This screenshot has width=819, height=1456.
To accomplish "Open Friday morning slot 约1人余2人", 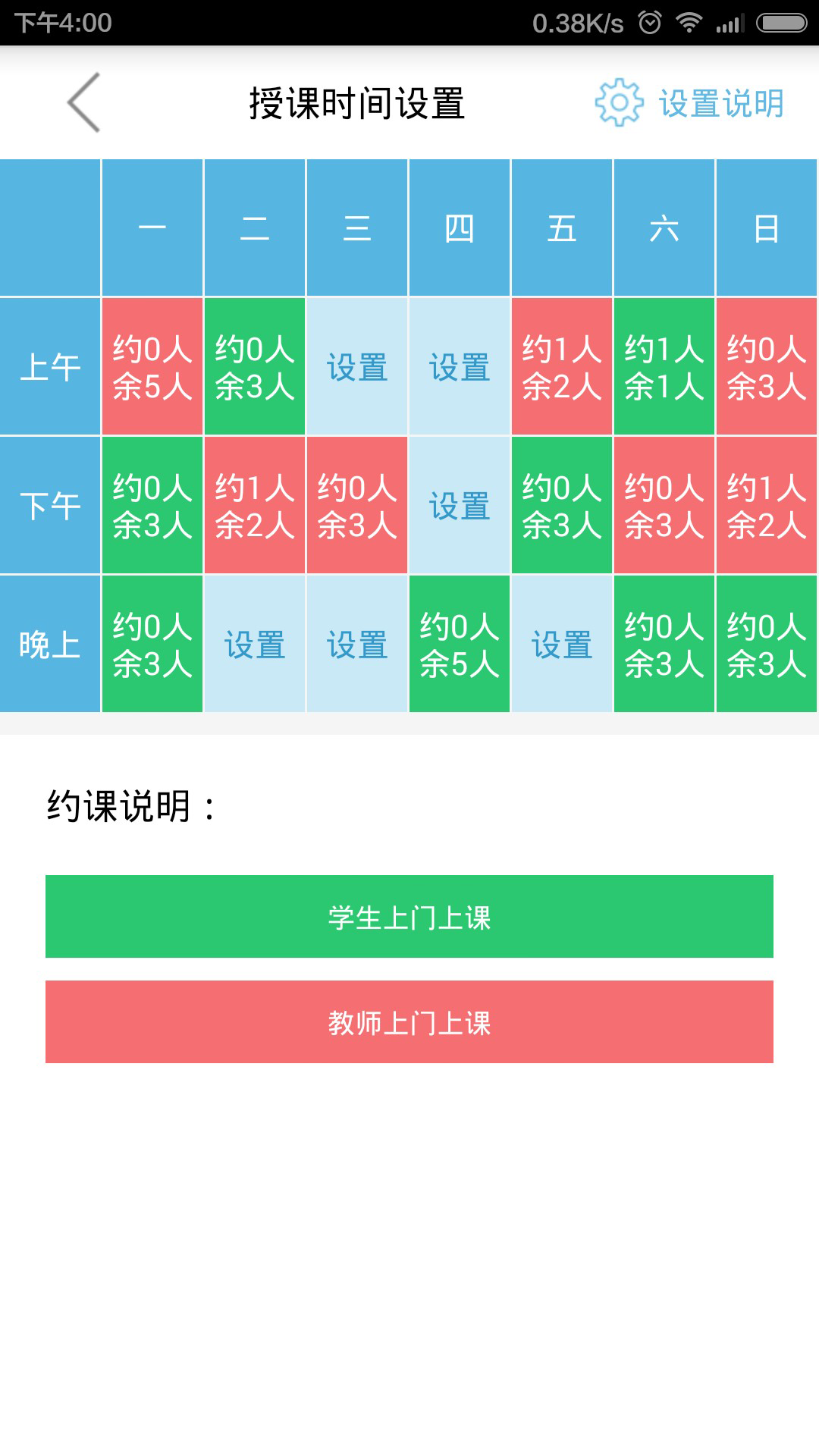I will pos(562,366).
